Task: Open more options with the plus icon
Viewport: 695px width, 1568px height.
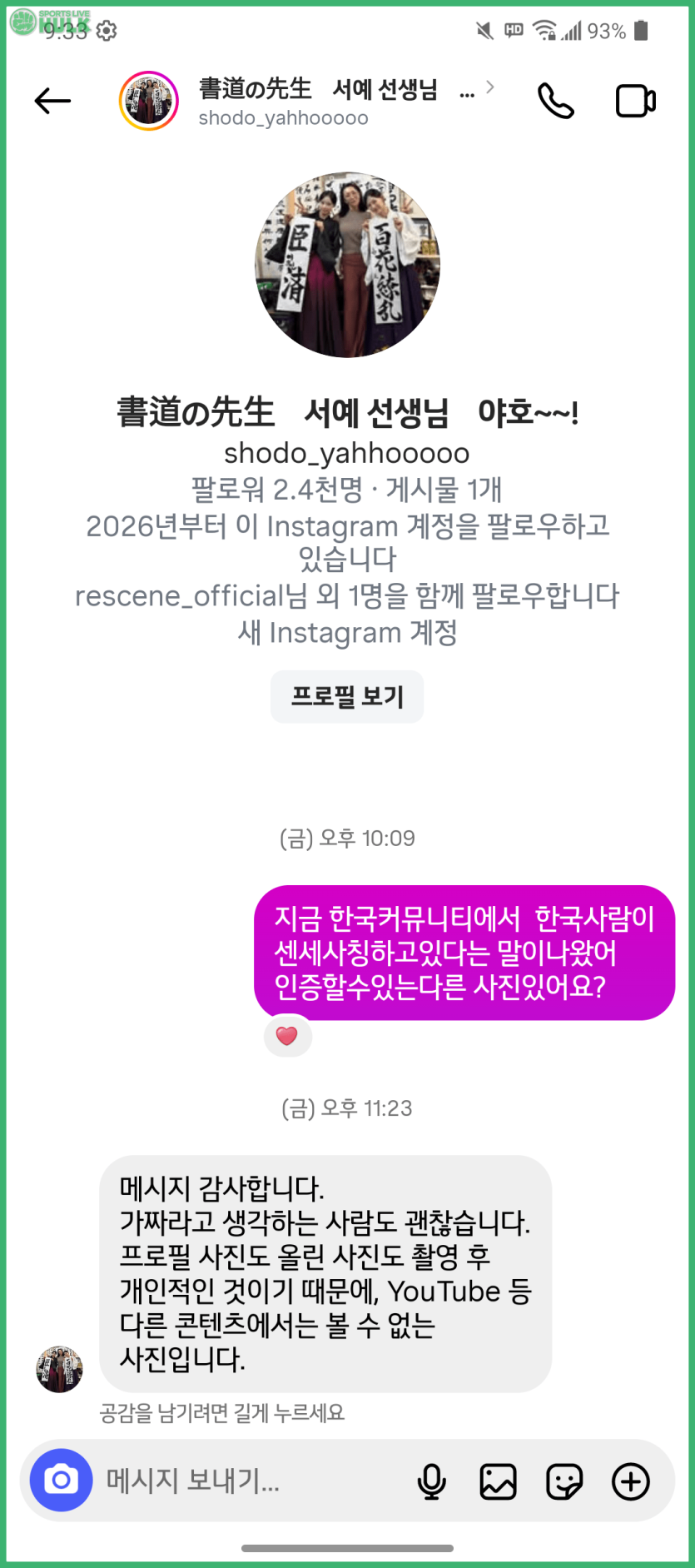Action: [x=631, y=1481]
